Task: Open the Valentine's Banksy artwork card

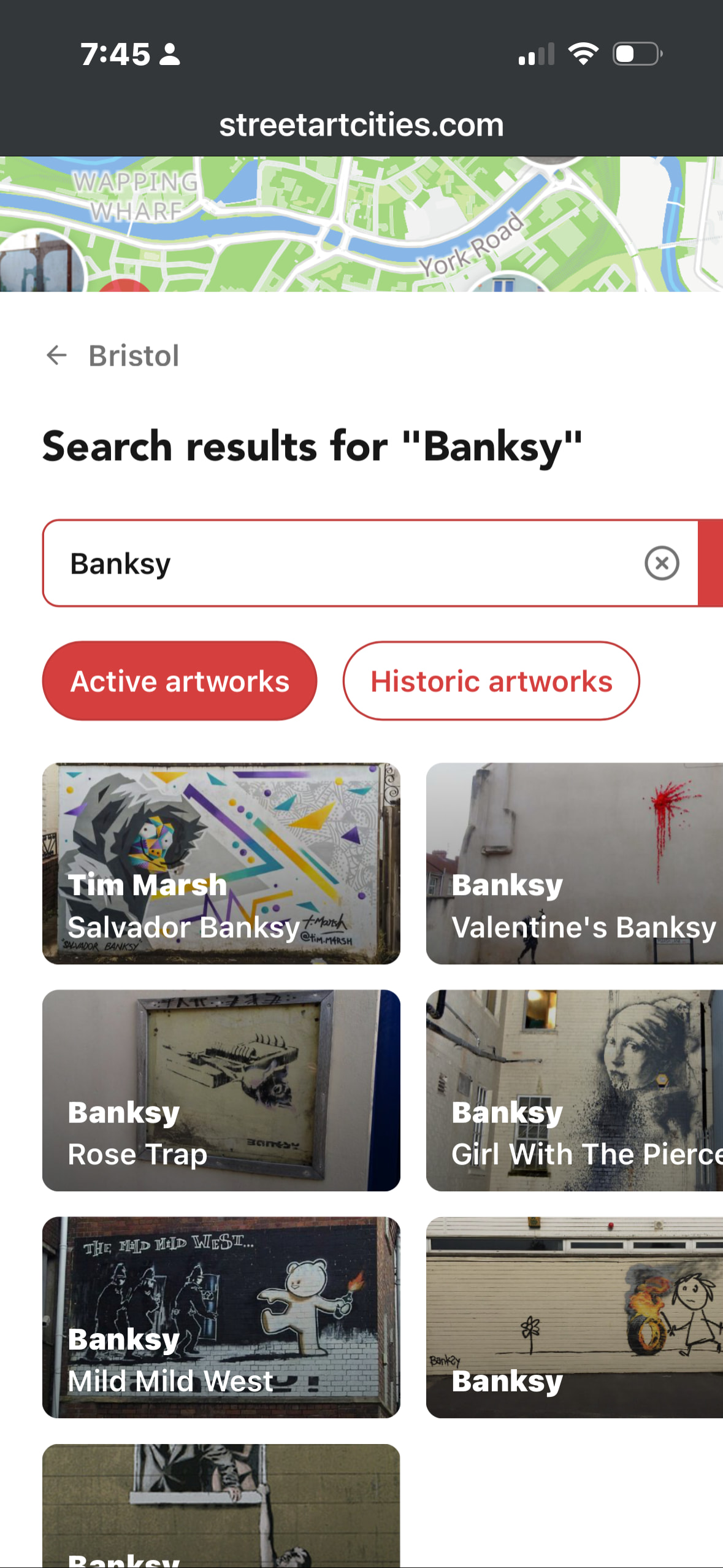Action: coord(574,863)
